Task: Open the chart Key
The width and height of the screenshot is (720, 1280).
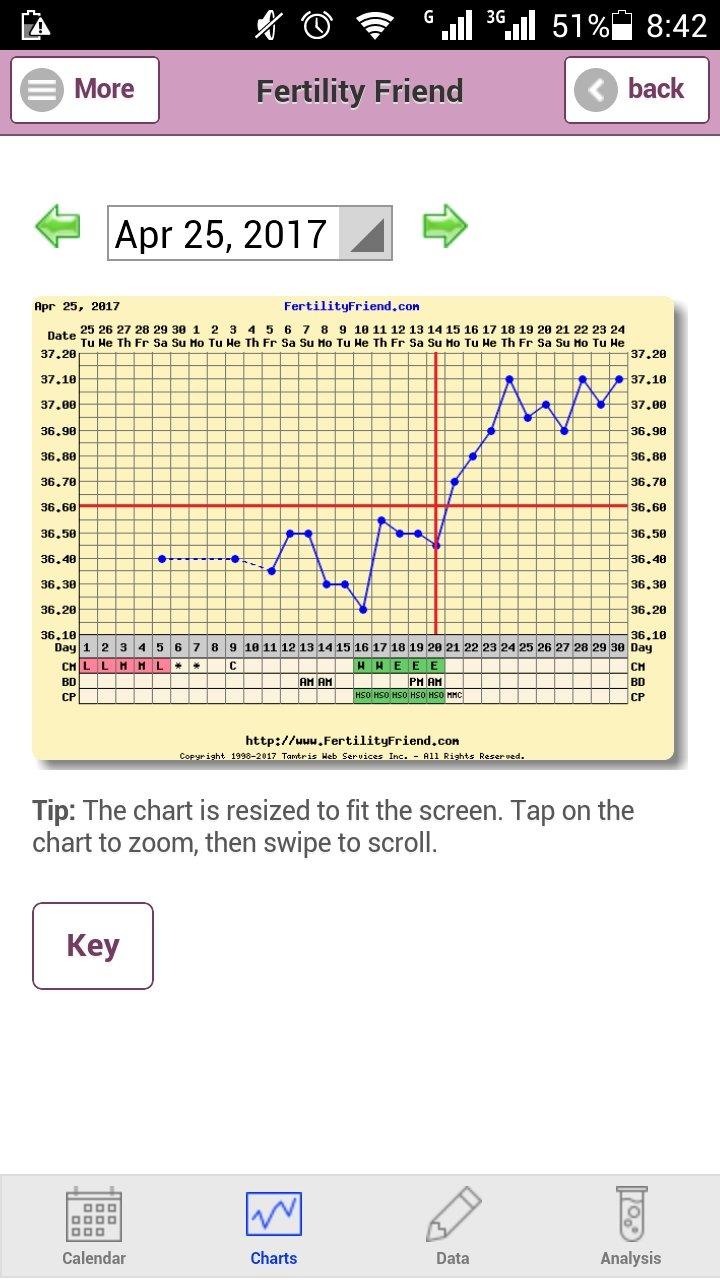Action: 93,946
